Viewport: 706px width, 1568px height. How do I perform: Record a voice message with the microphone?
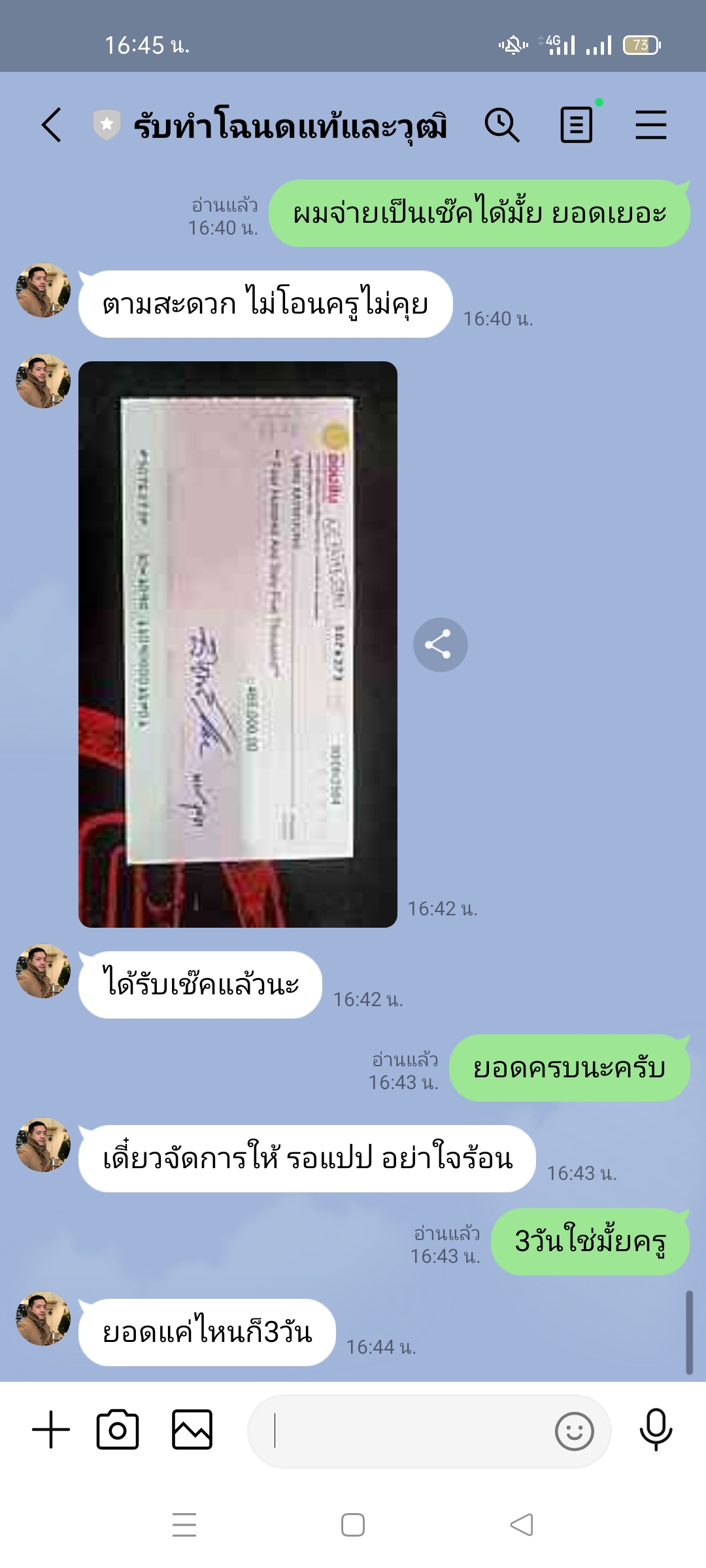pos(656,1429)
